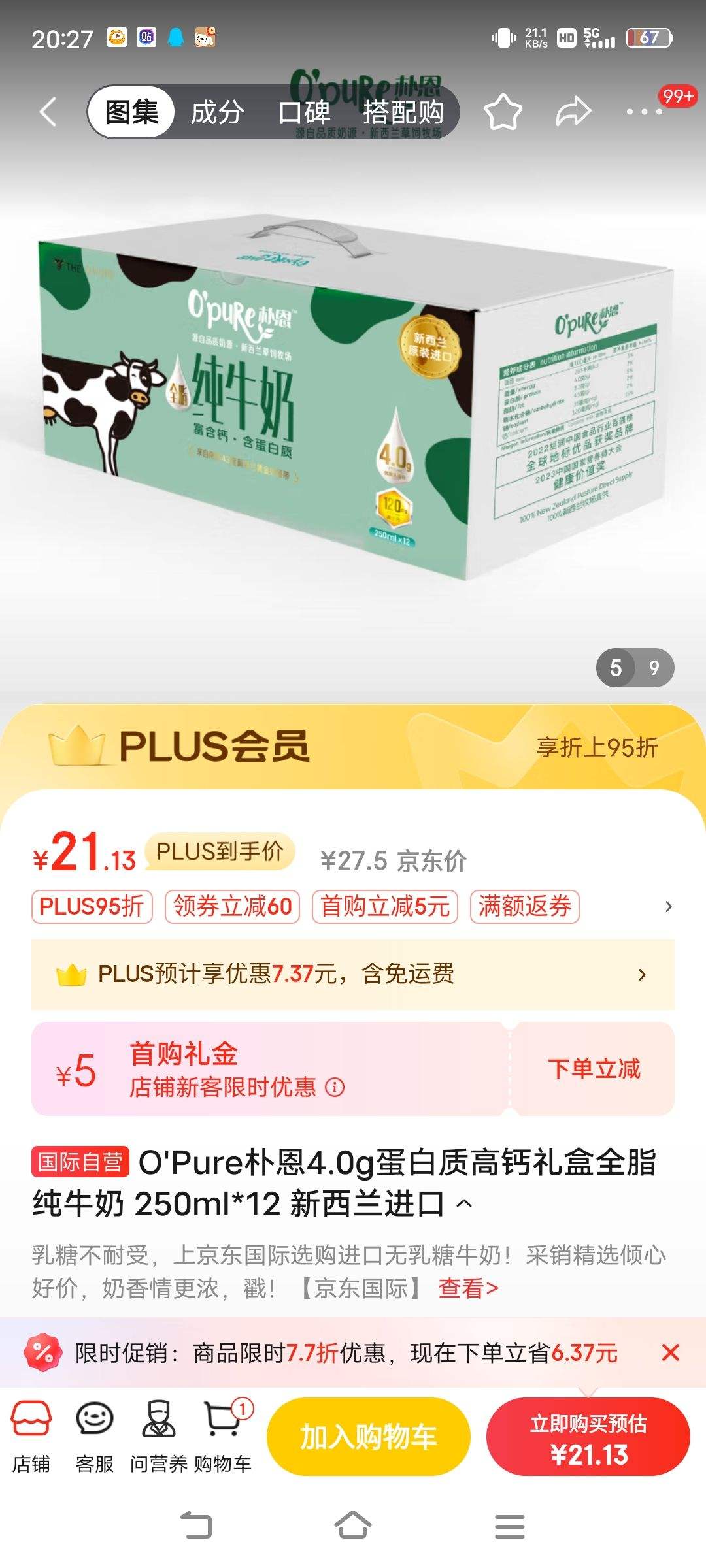Tap 下单立减 on the 首购礼金 coupon
Screen dimensions: 706x1568
pos(594,1069)
